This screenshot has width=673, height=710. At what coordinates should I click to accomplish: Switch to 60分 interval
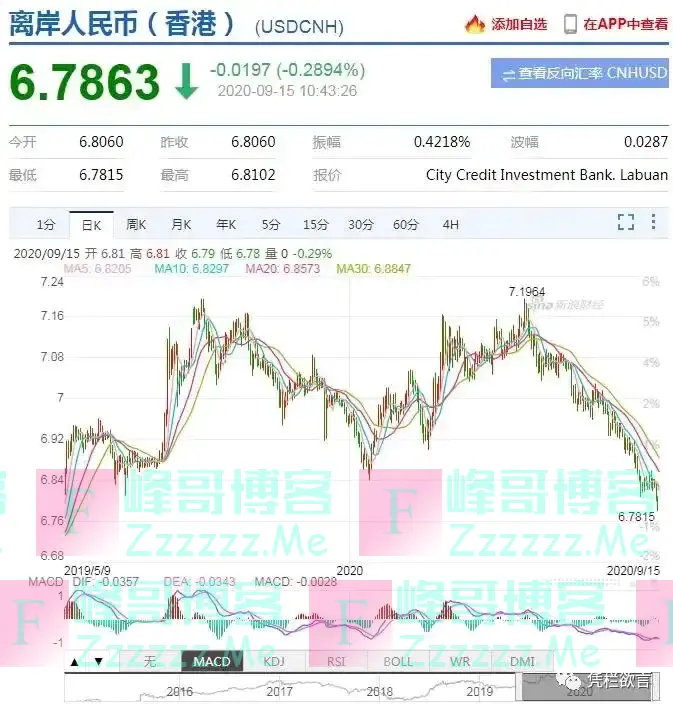(x=406, y=225)
